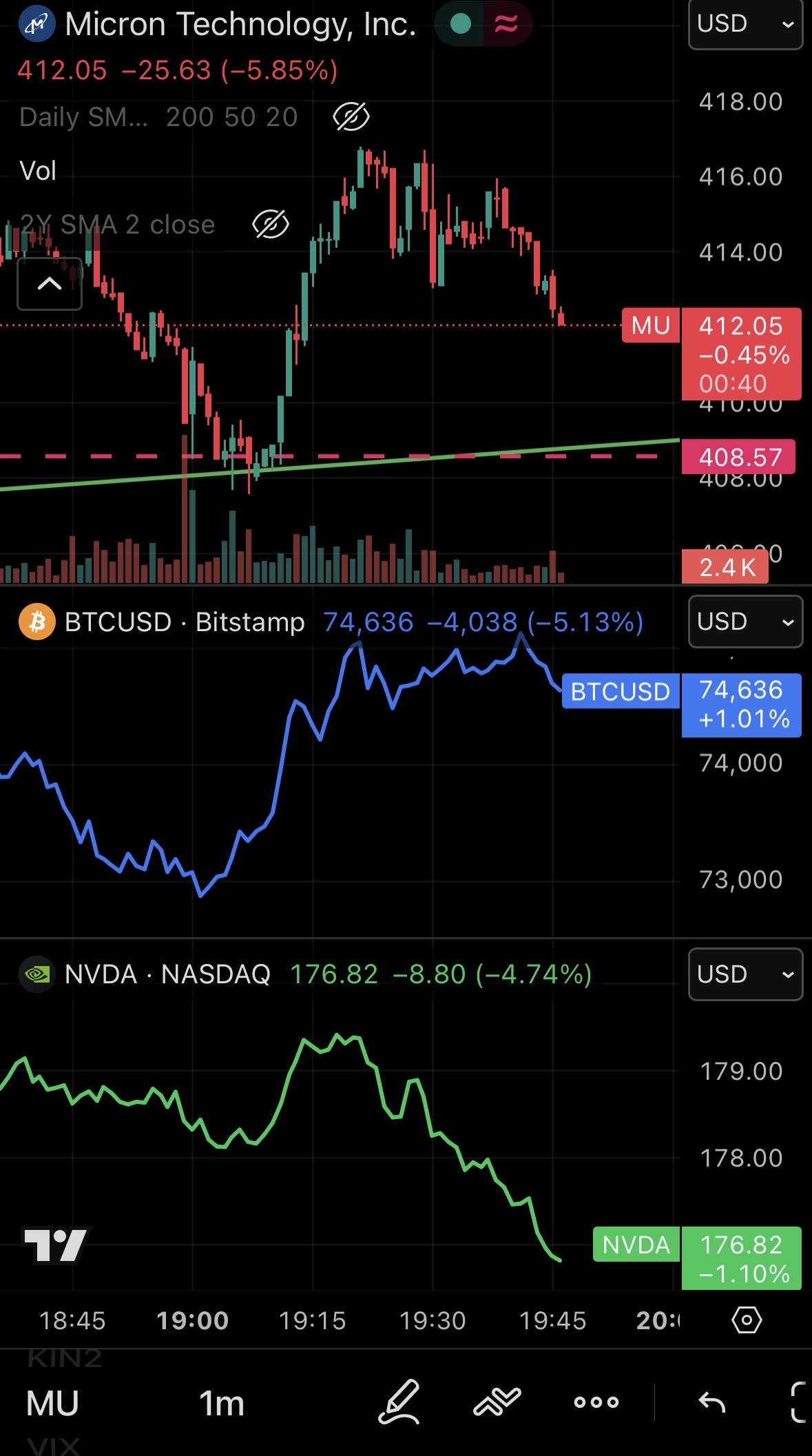Screen dimensions: 812x1456
Task: Toggle visibility of the 2Y SMA indicator
Action: [270, 225]
